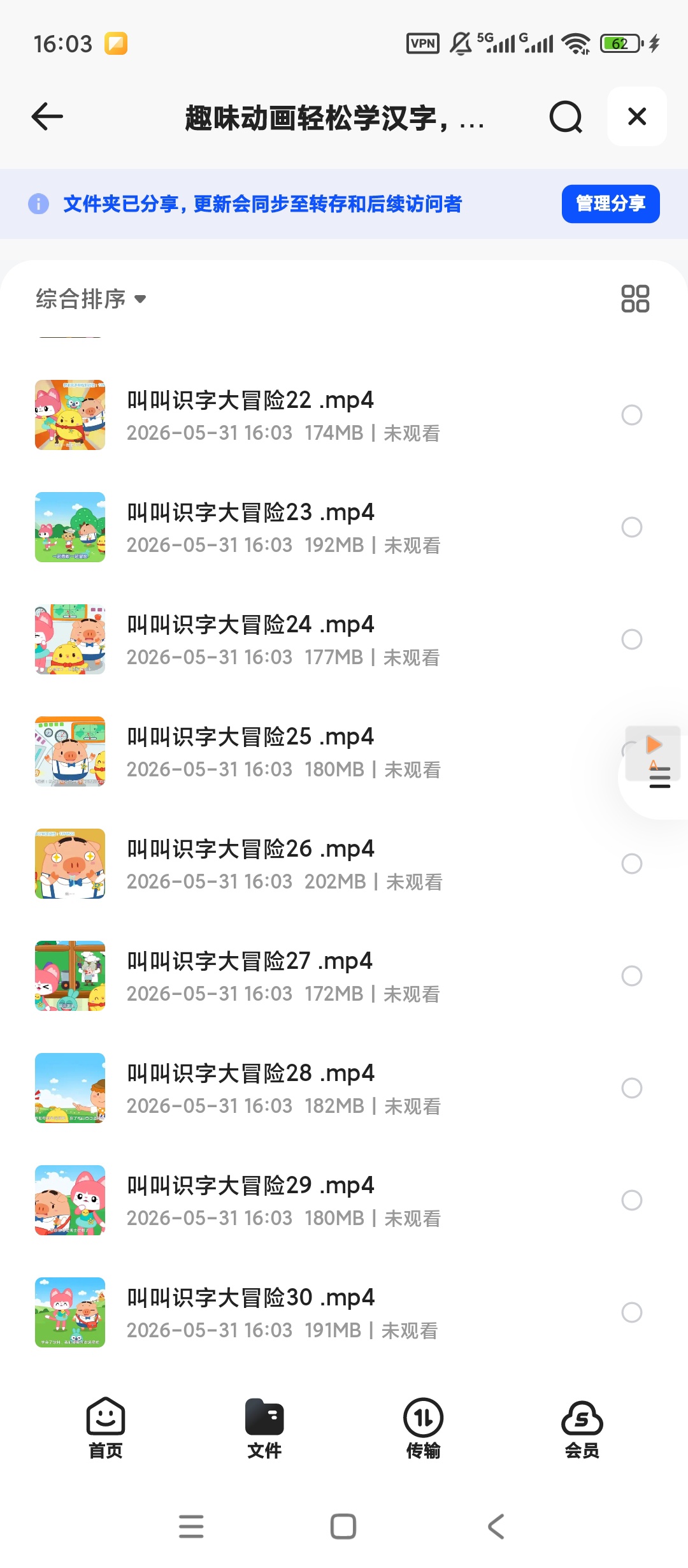The height and width of the screenshot is (1568, 688).
Task: Switch to grid view layout
Action: pyautogui.click(x=635, y=299)
